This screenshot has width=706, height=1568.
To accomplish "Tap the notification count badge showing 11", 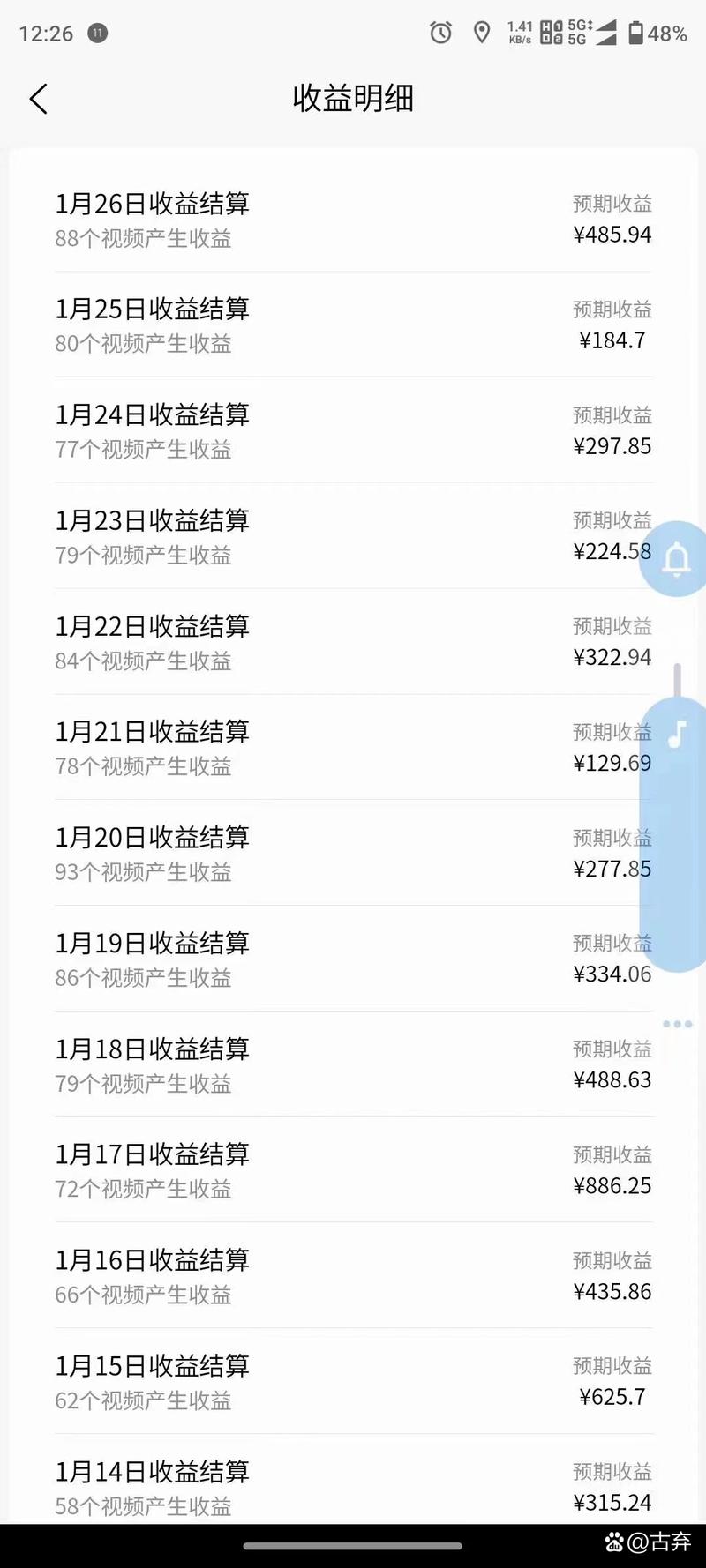I will tap(97, 34).
